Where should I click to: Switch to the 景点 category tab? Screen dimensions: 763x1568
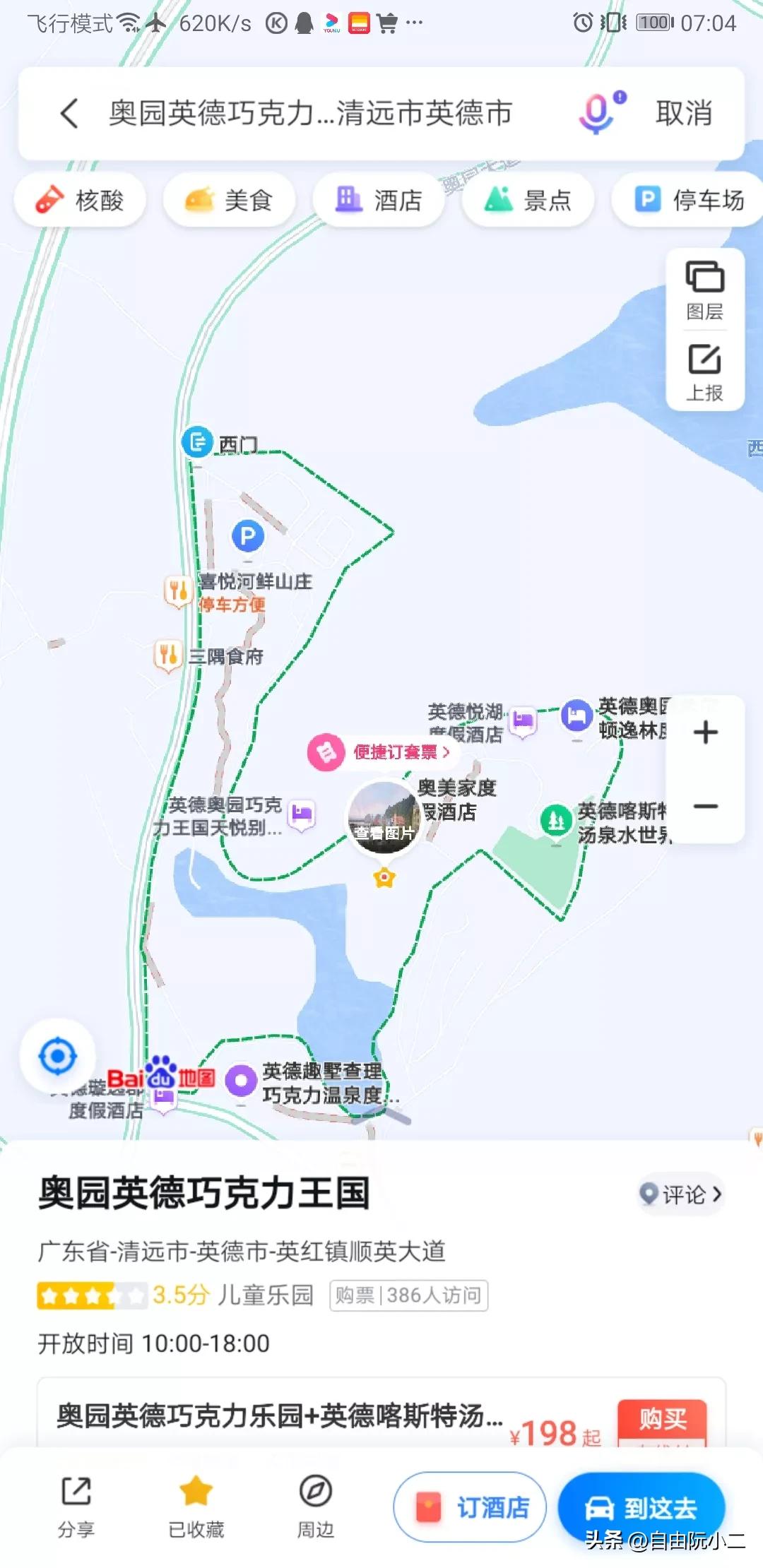(x=528, y=200)
